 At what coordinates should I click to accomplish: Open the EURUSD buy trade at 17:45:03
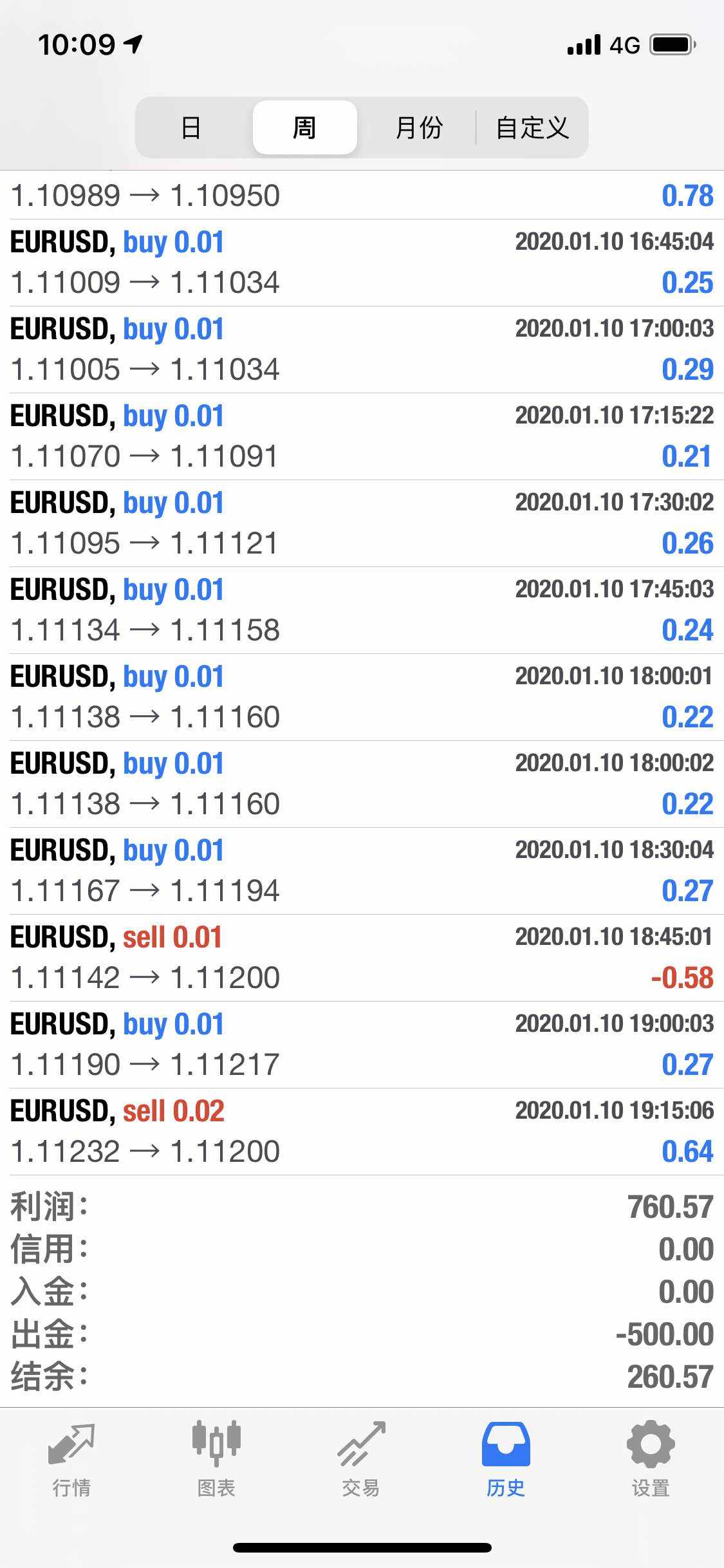point(362,610)
